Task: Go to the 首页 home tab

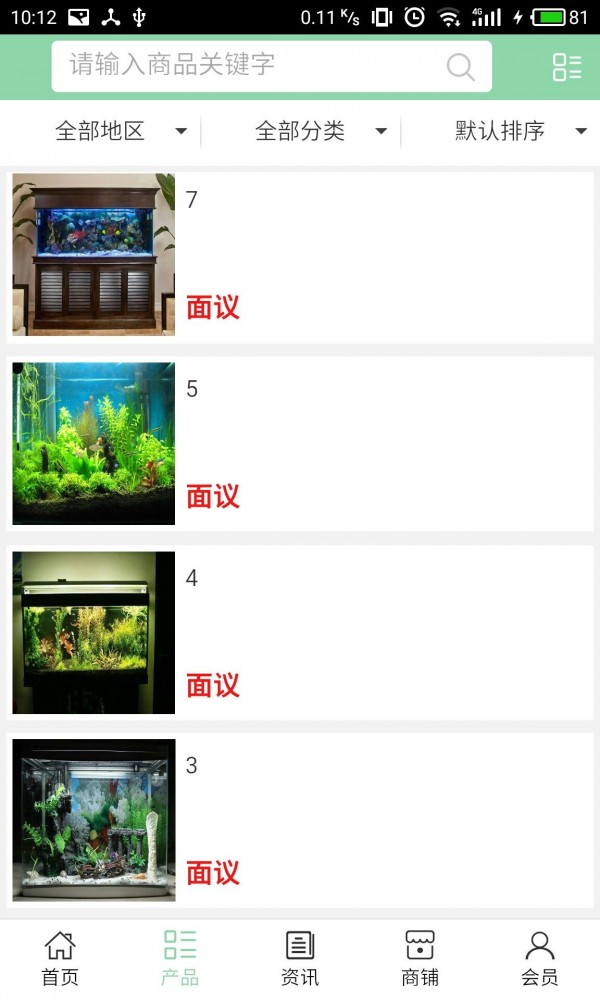Action: [x=60, y=958]
